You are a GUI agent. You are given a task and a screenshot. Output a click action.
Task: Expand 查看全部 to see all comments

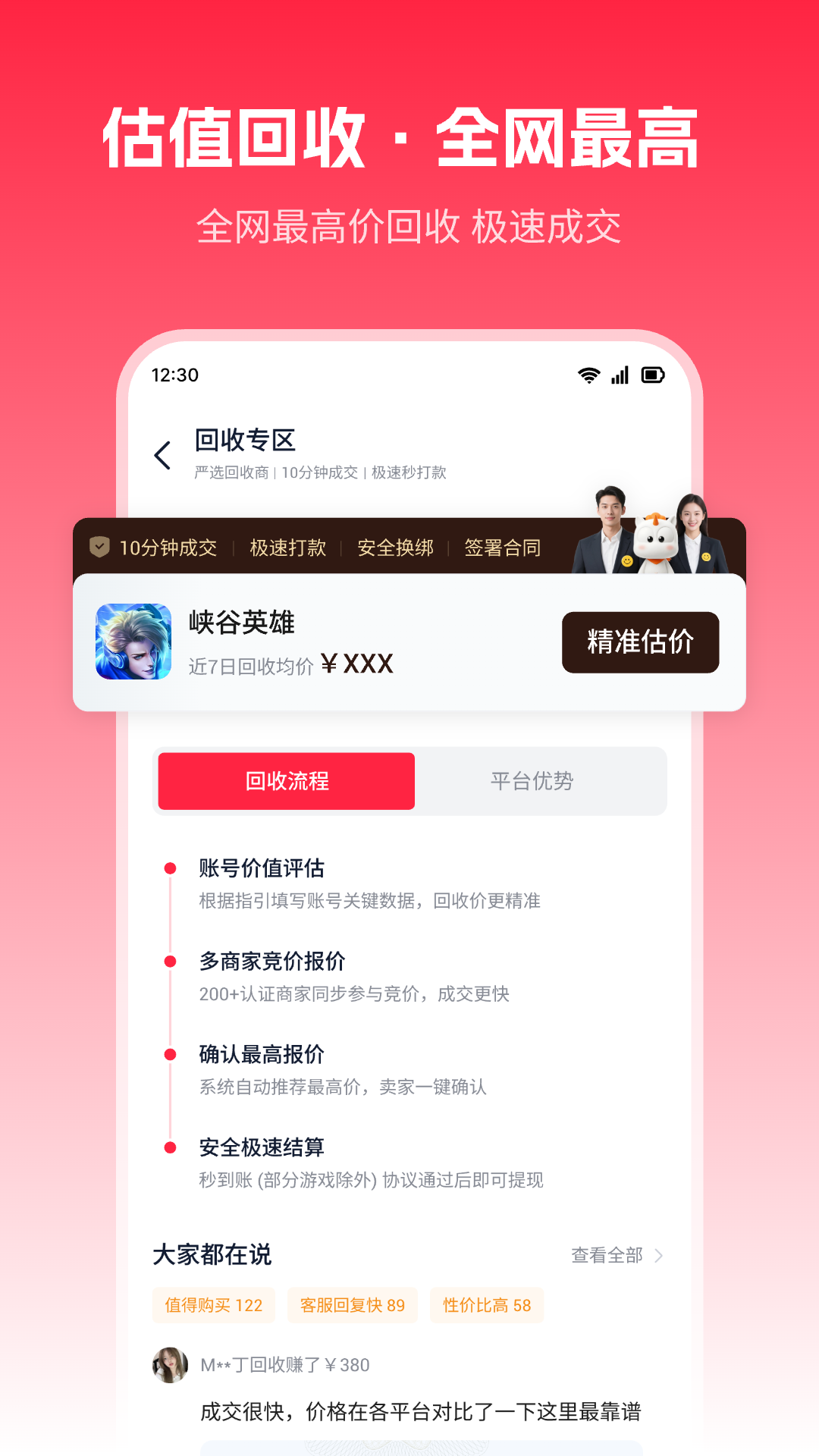tap(616, 1255)
